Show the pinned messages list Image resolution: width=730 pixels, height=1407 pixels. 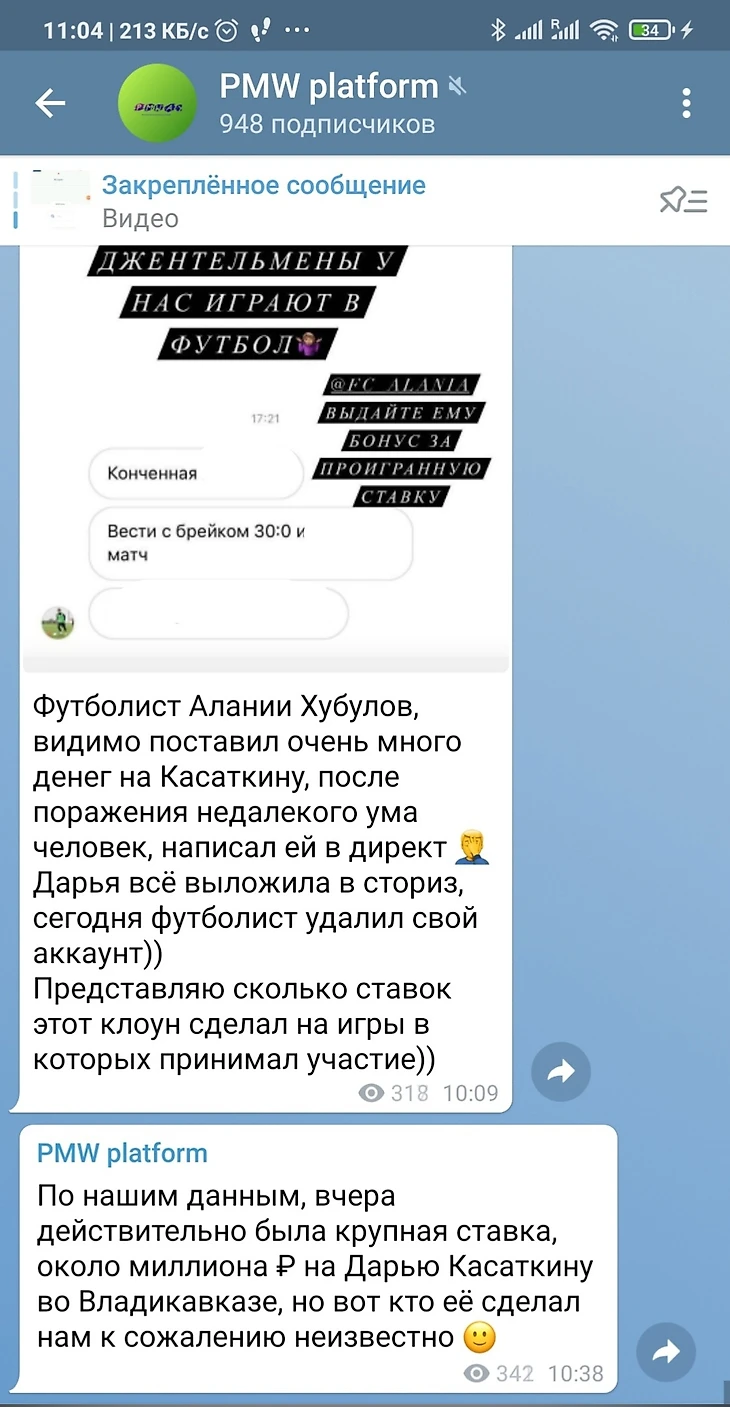pyautogui.click(x=684, y=201)
